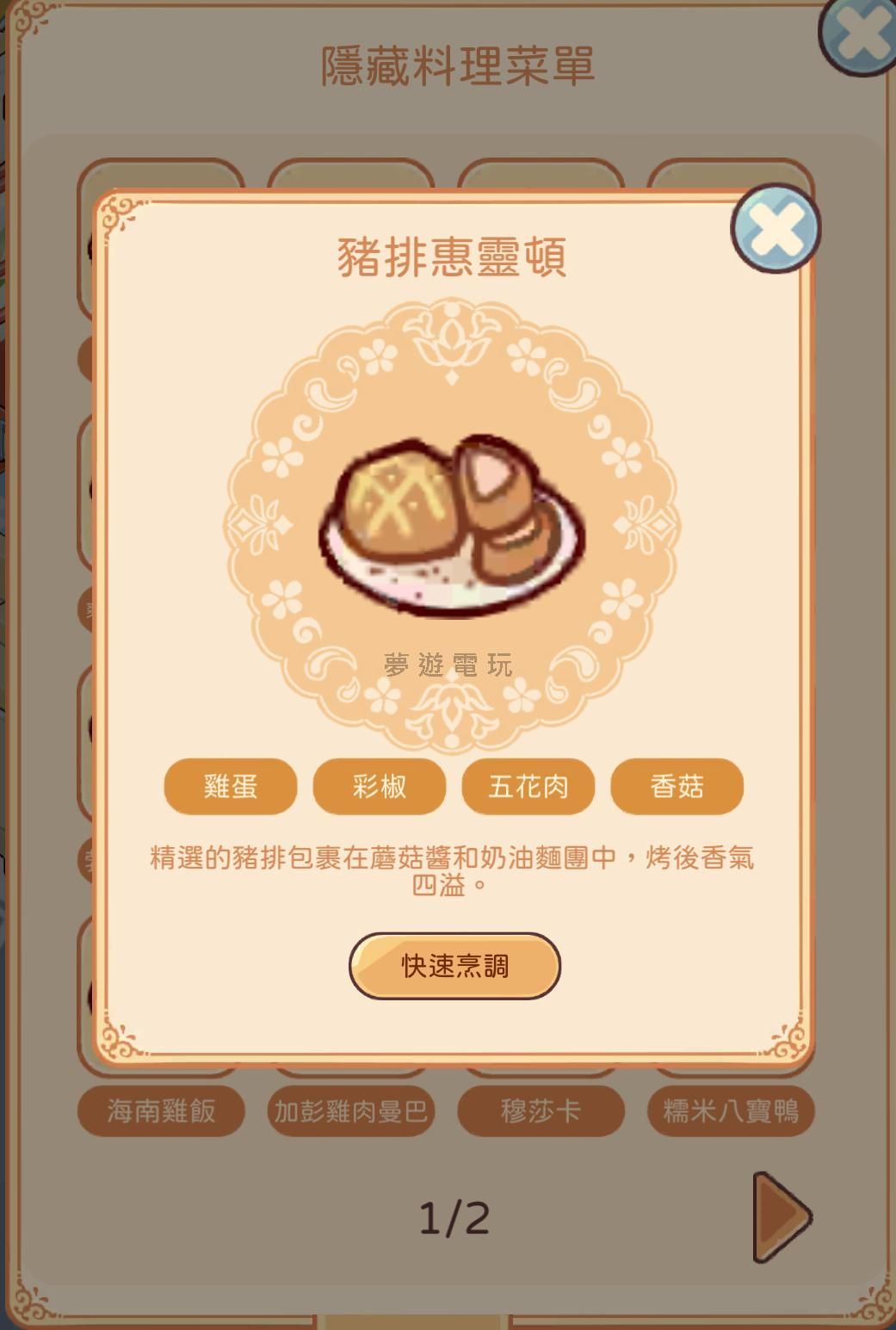
Task: Select the 彩椒 ingredient chip
Action: pos(380,786)
